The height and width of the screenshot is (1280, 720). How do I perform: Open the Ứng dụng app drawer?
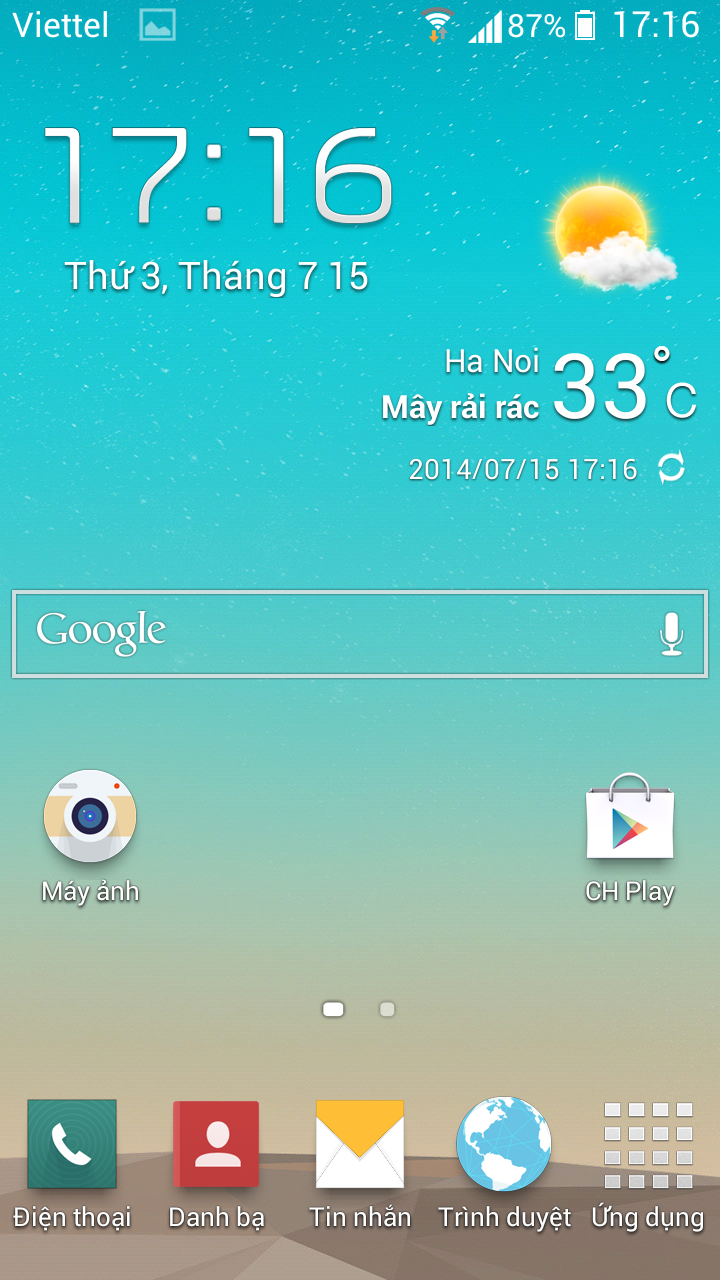point(648,1145)
